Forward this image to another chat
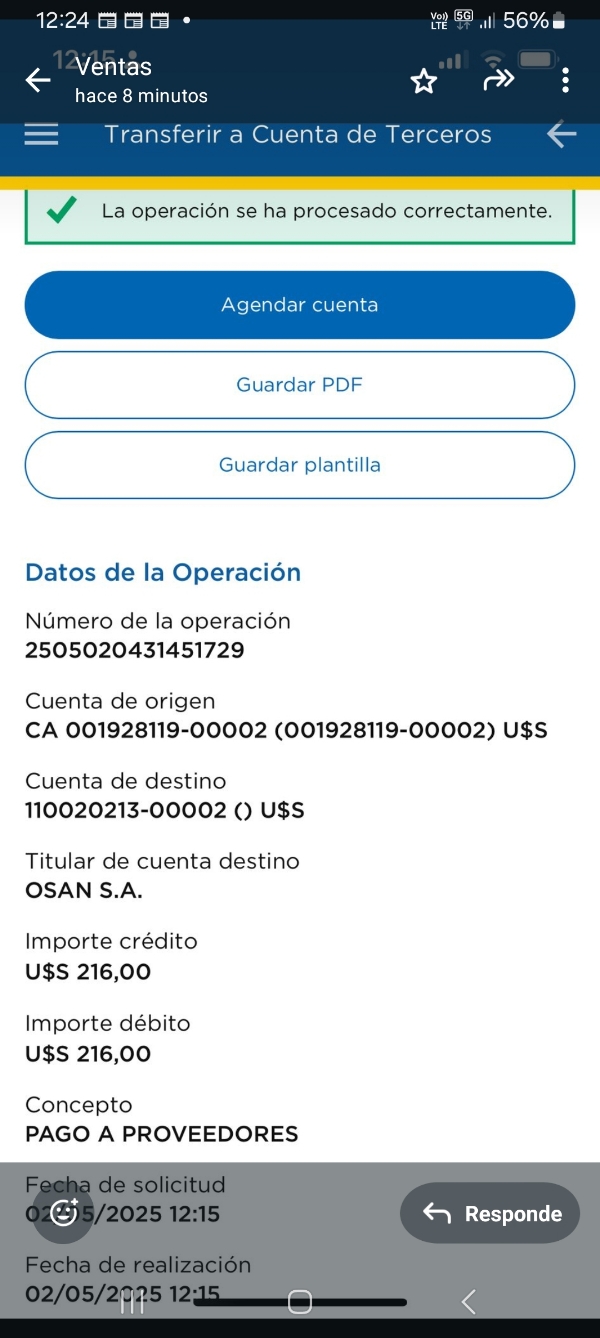The height and width of the screenshot is (1338, 600). [x=498, y=81]
